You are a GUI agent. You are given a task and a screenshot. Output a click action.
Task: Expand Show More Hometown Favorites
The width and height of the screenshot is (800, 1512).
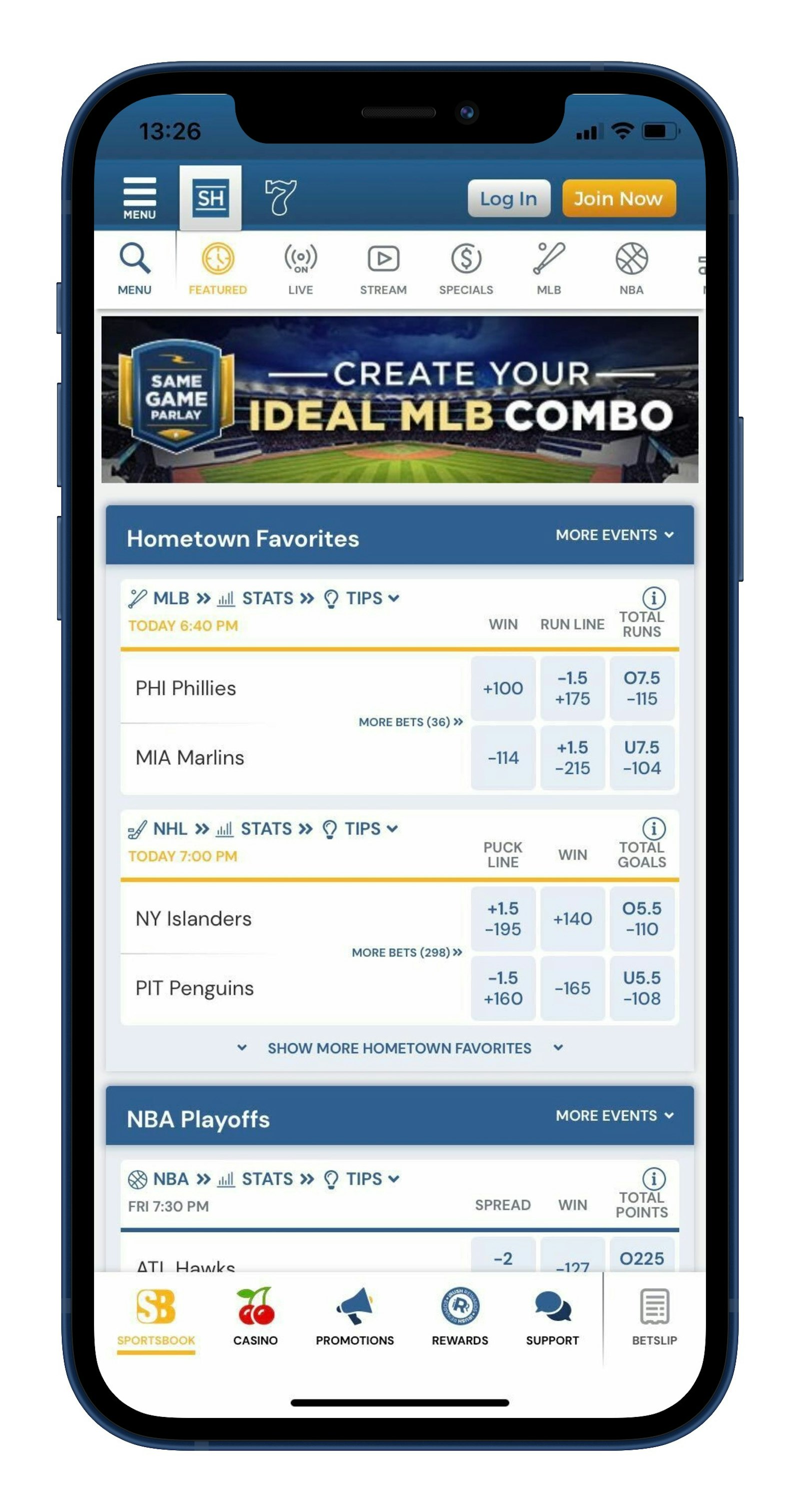click(x=399, y=1047)
